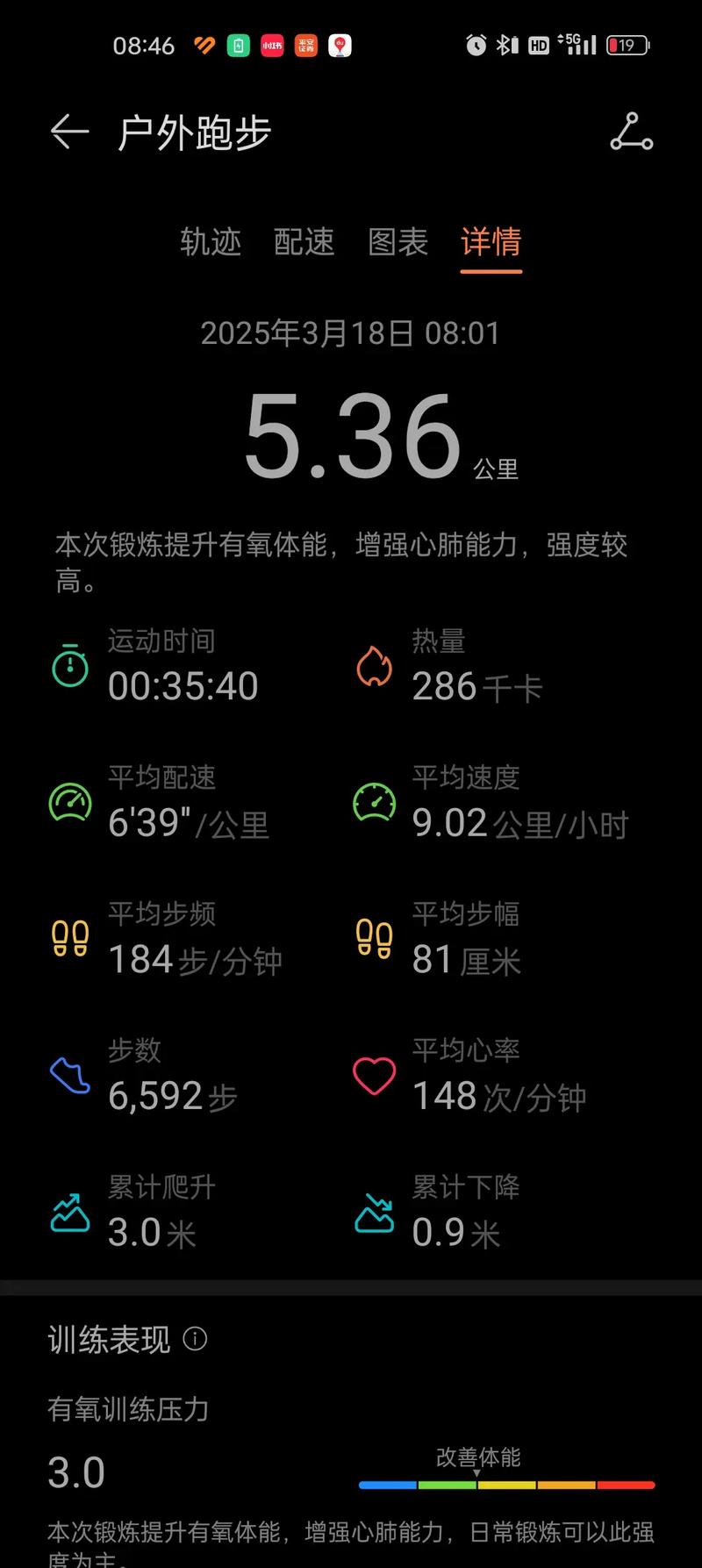Select the green 平均配速 pace gauge icon
702x1568 pixels.
[x=68, y=803]
